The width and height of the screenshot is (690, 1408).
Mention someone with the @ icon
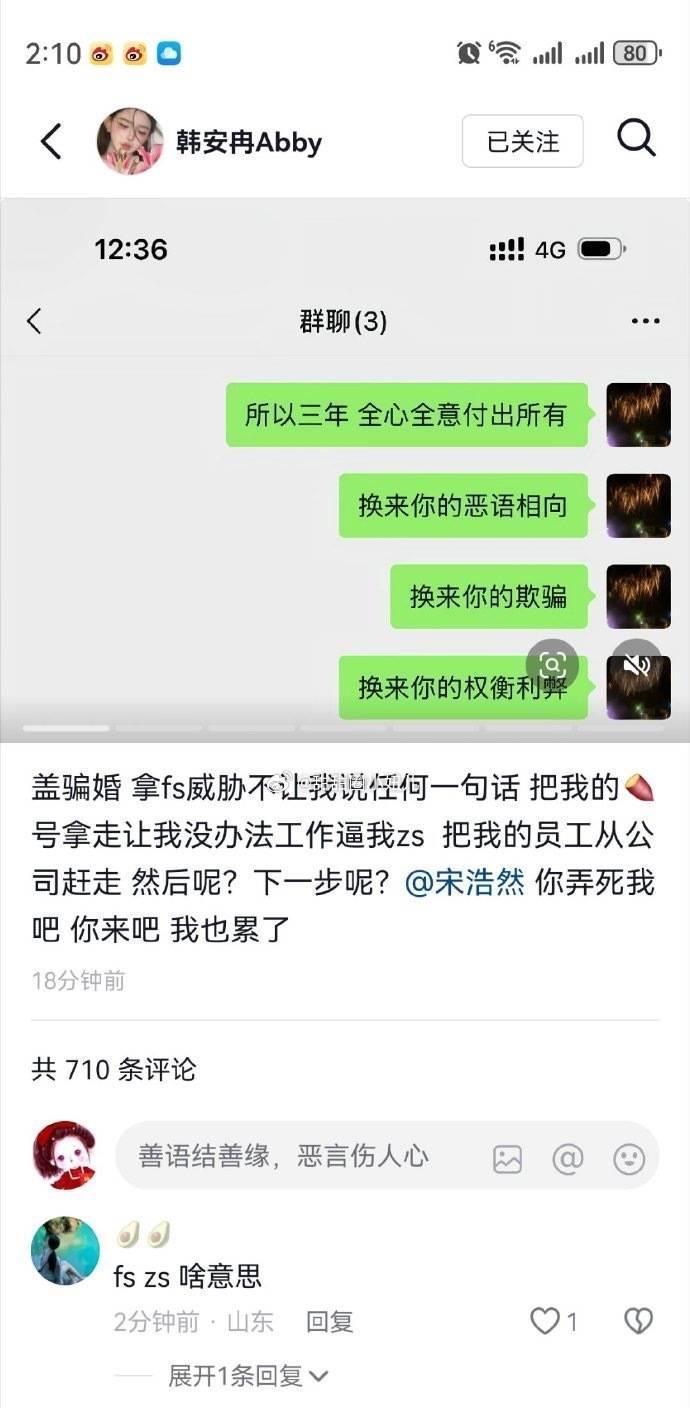[x=567, y=1159]
